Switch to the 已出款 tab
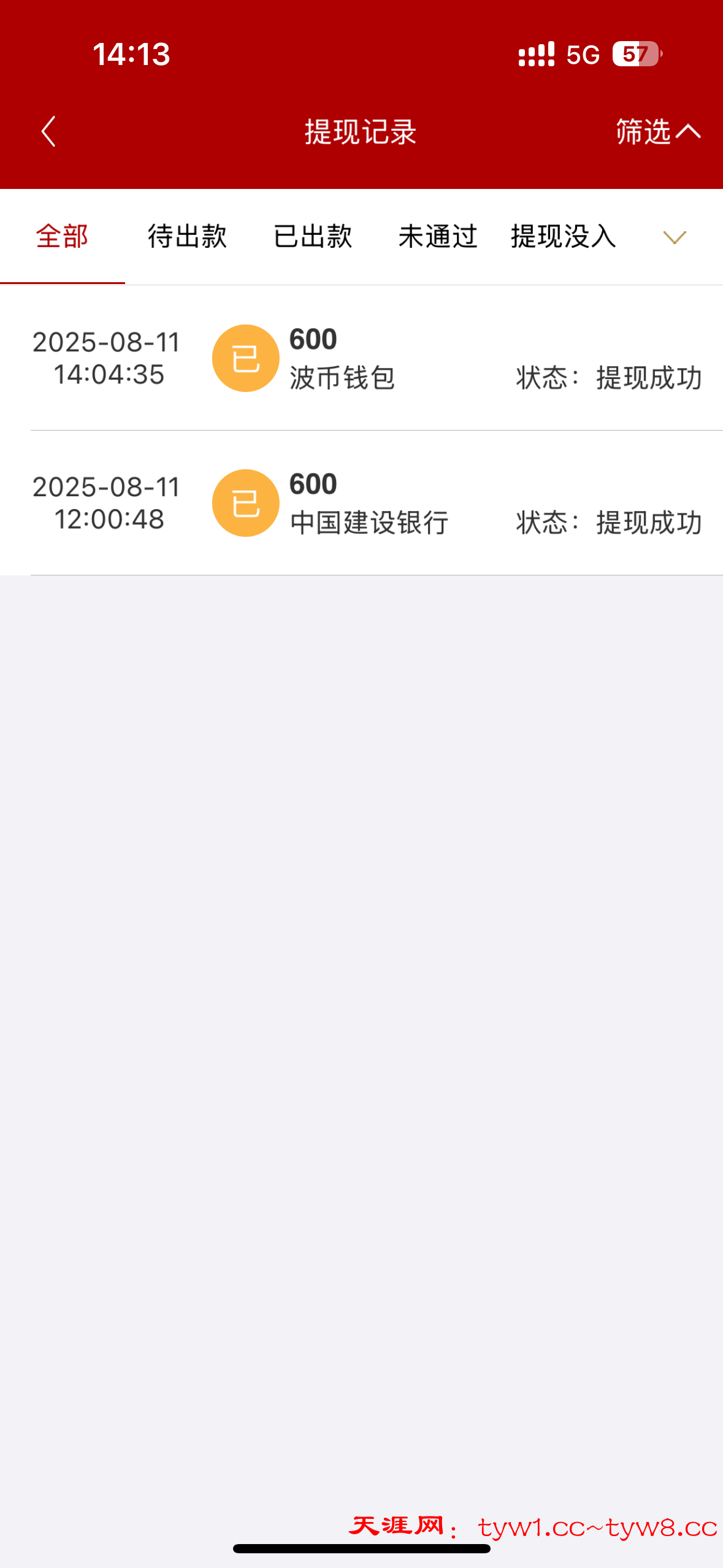Viewport: 723px width, 1568px height. (313, 237)
